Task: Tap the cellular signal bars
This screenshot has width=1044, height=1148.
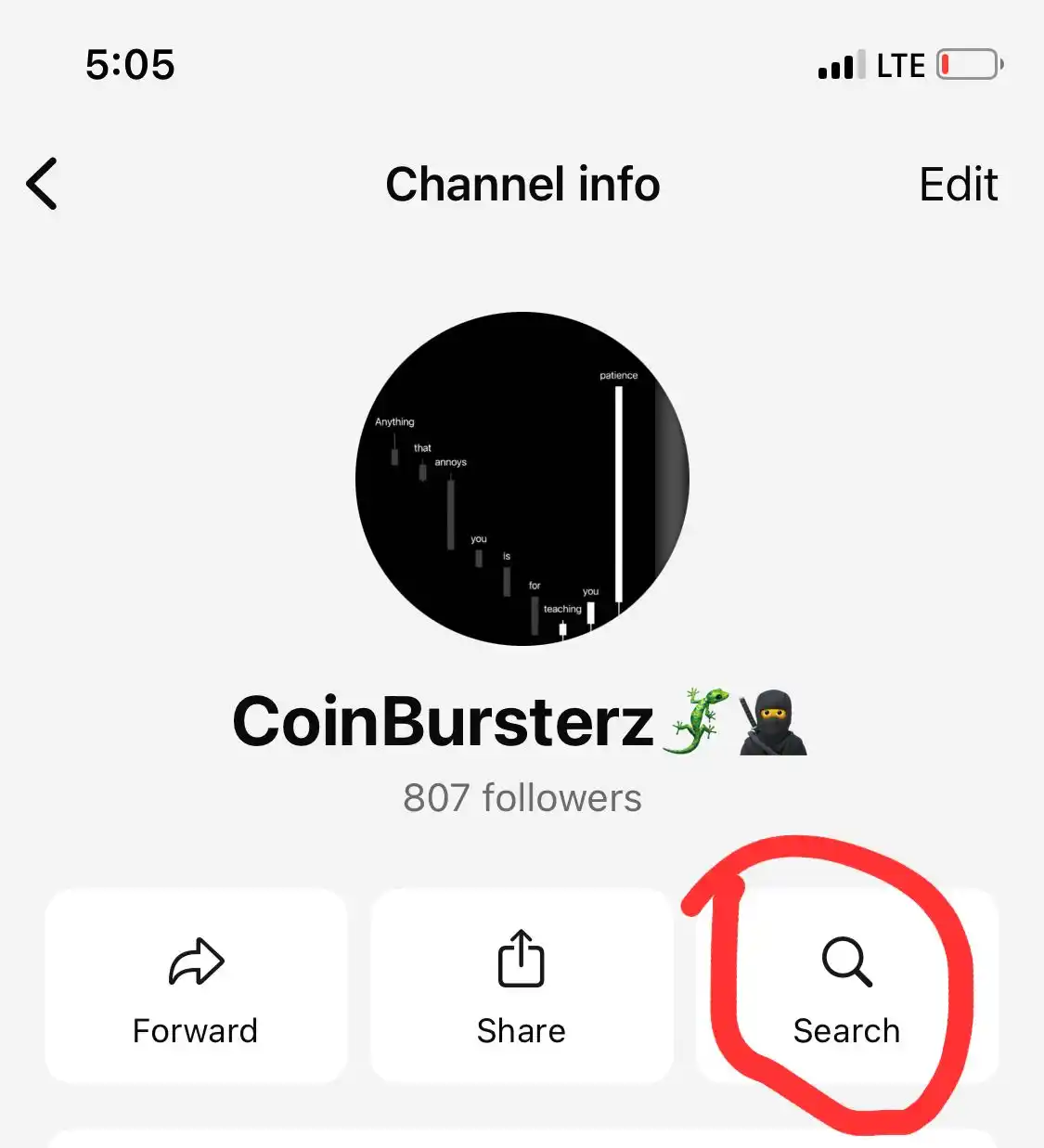Action: (x=838, y=65)
